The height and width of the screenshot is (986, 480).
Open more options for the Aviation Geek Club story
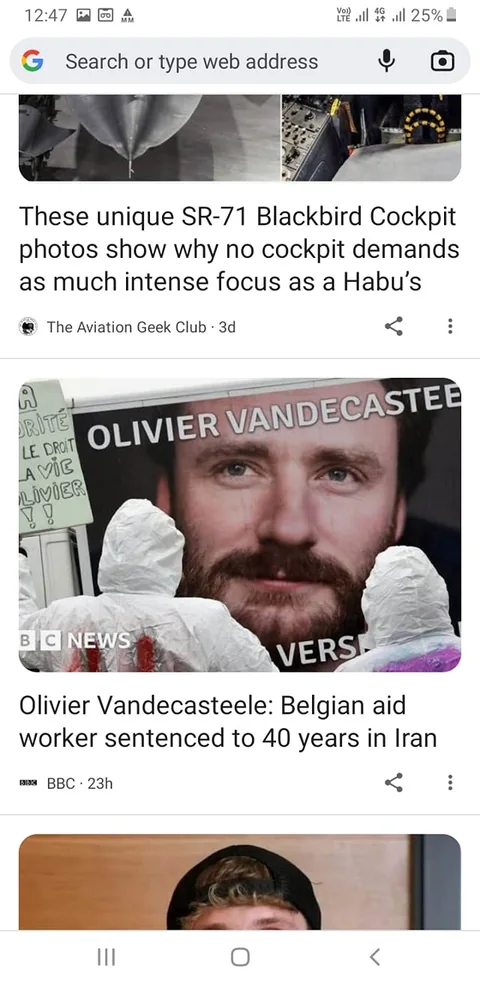click(450, 326)
